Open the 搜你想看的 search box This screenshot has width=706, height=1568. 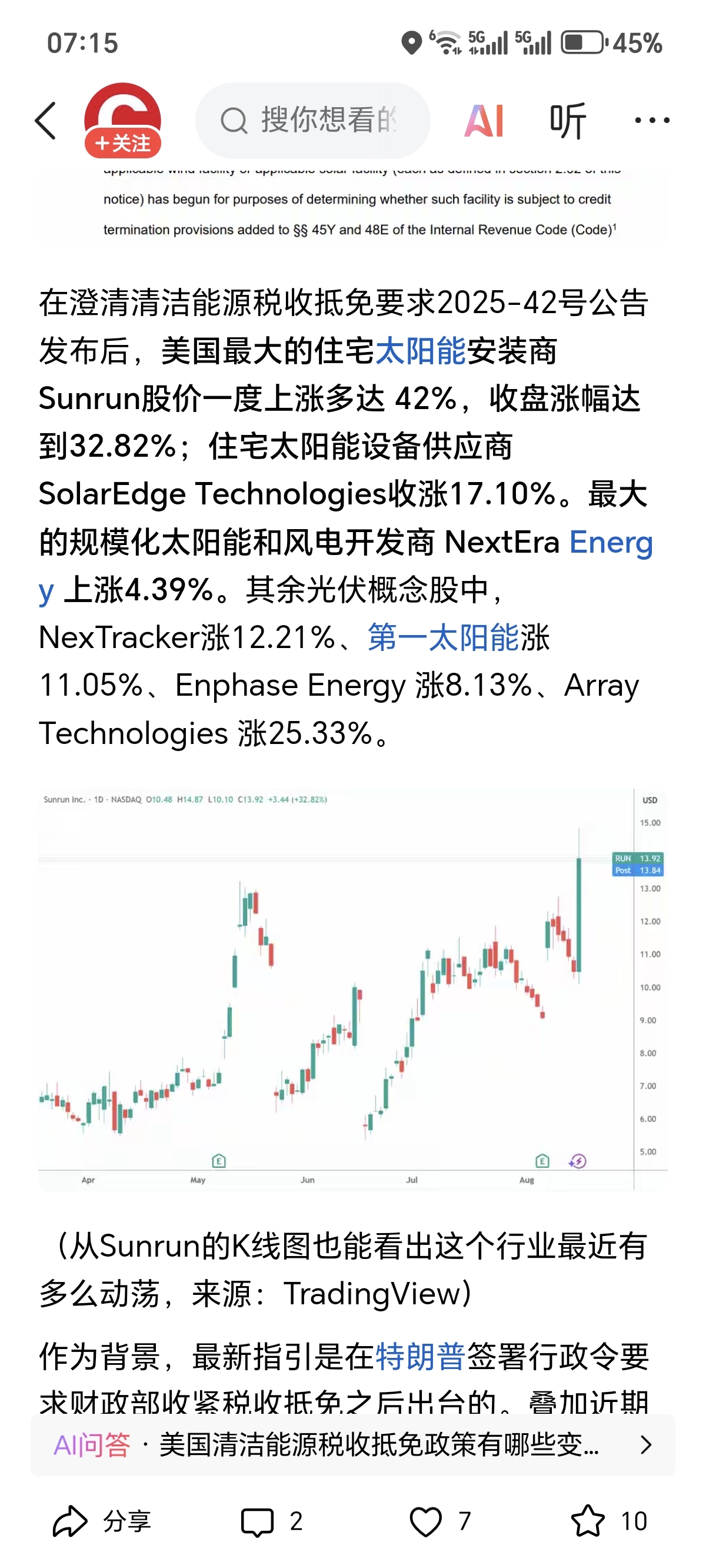coord(313,121)
